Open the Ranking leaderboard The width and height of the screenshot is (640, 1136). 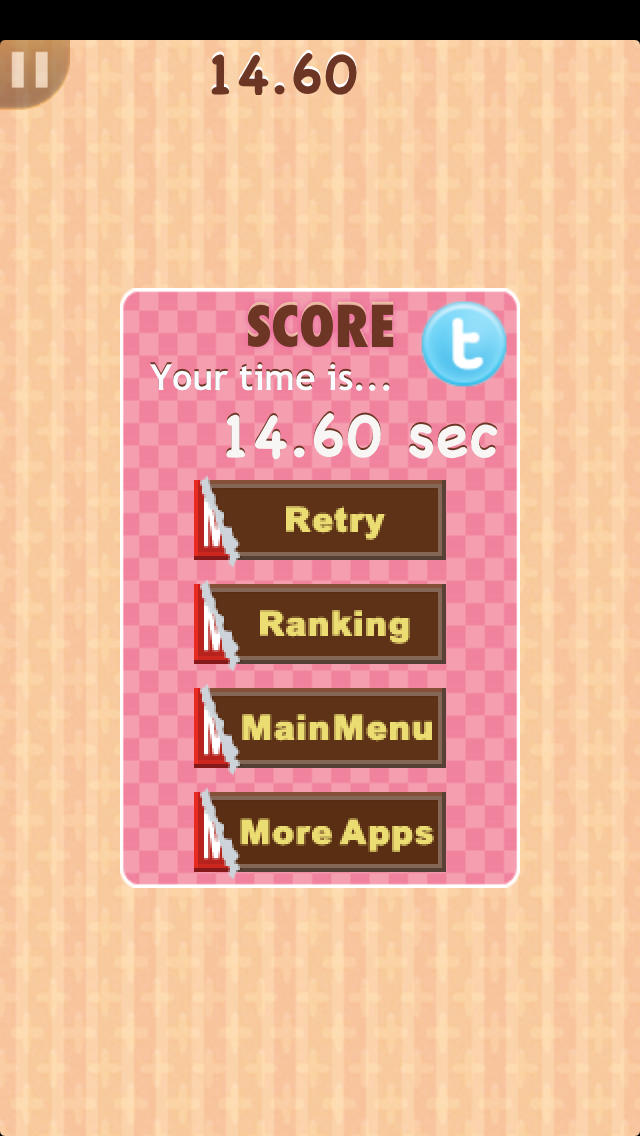[320, 624]
